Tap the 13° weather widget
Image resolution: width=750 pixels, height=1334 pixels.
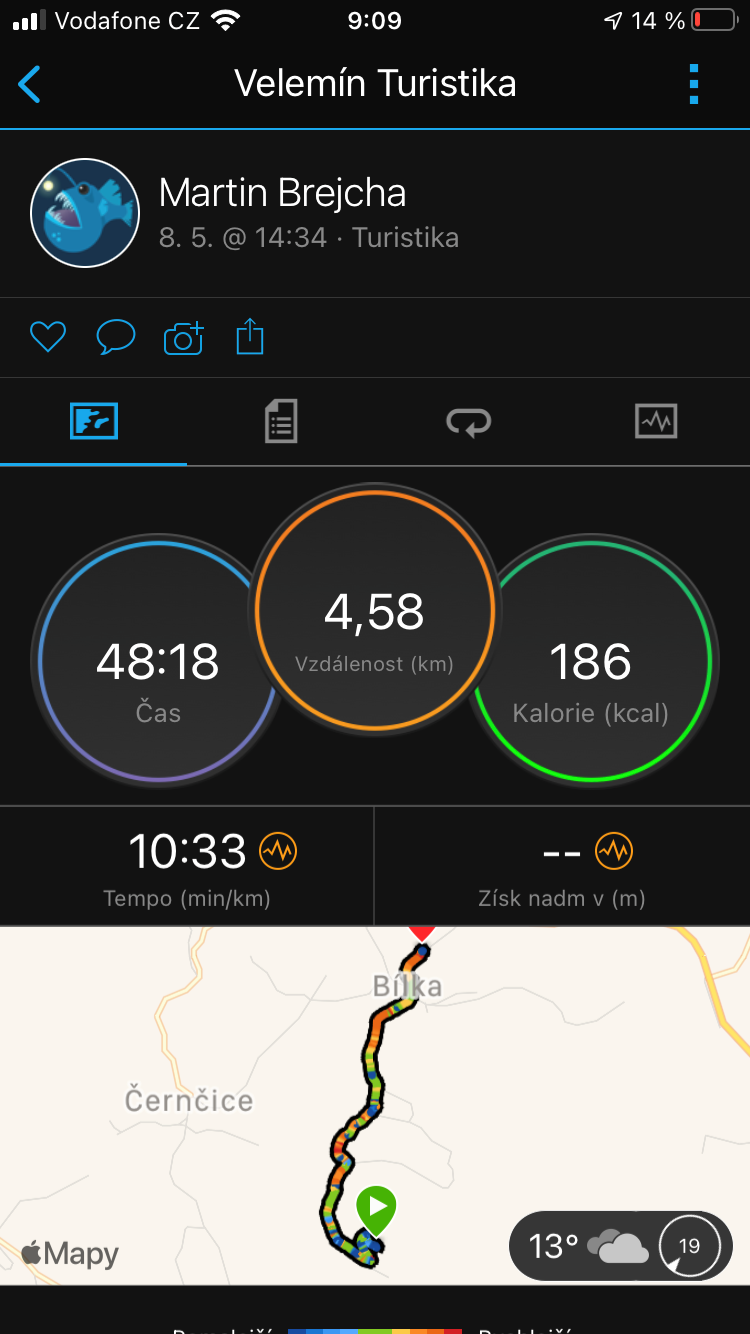pos(620,1246)
